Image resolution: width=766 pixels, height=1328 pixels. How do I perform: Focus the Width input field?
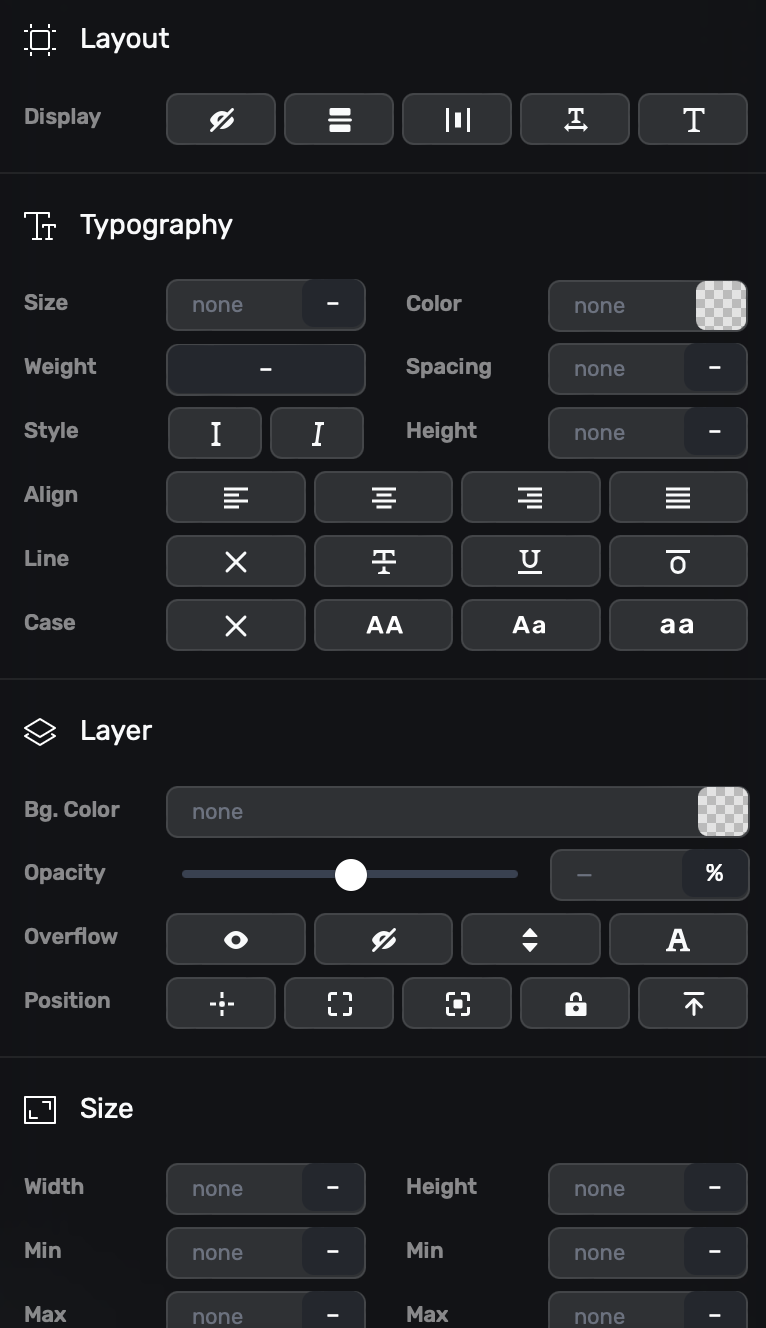tap(235, 1189)
